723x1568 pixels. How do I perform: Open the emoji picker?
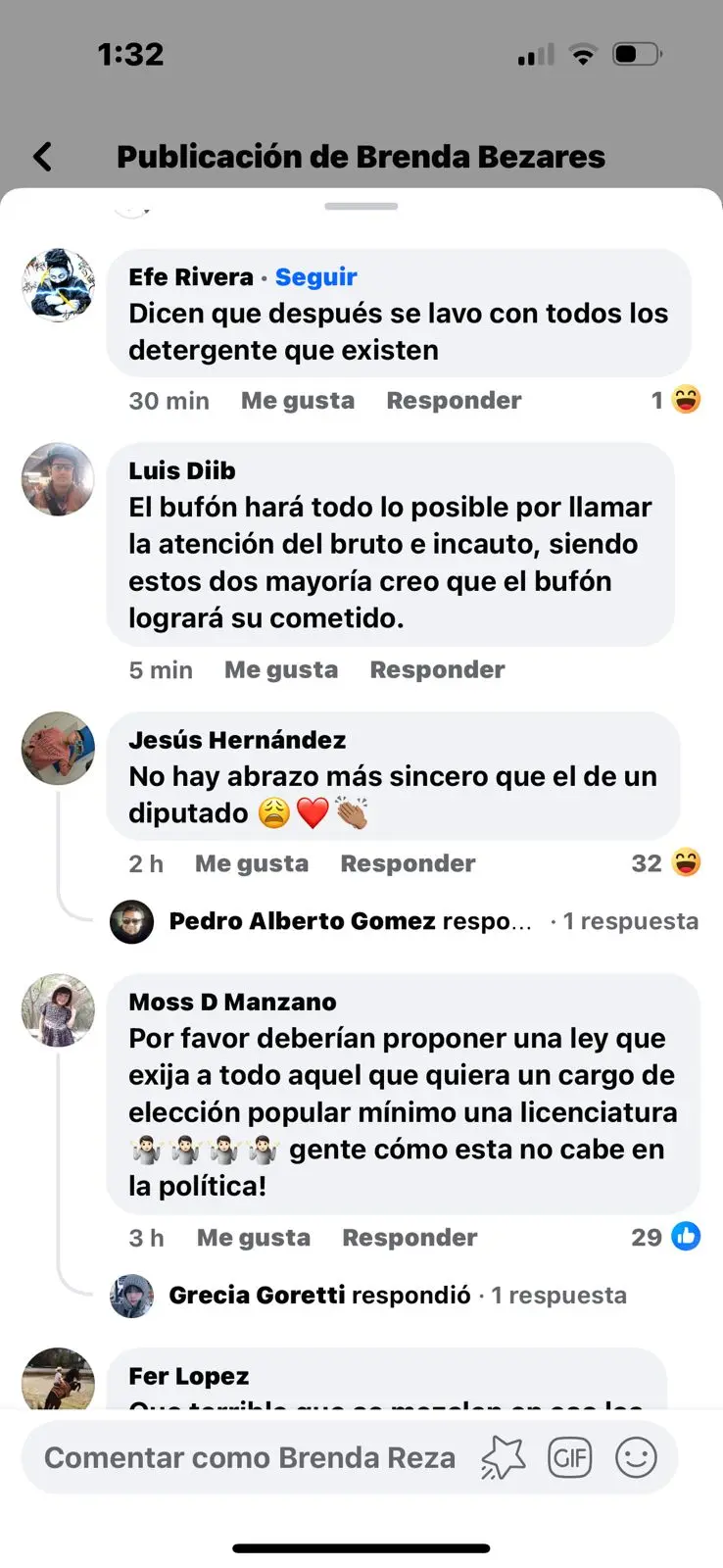pos(636,1458)
